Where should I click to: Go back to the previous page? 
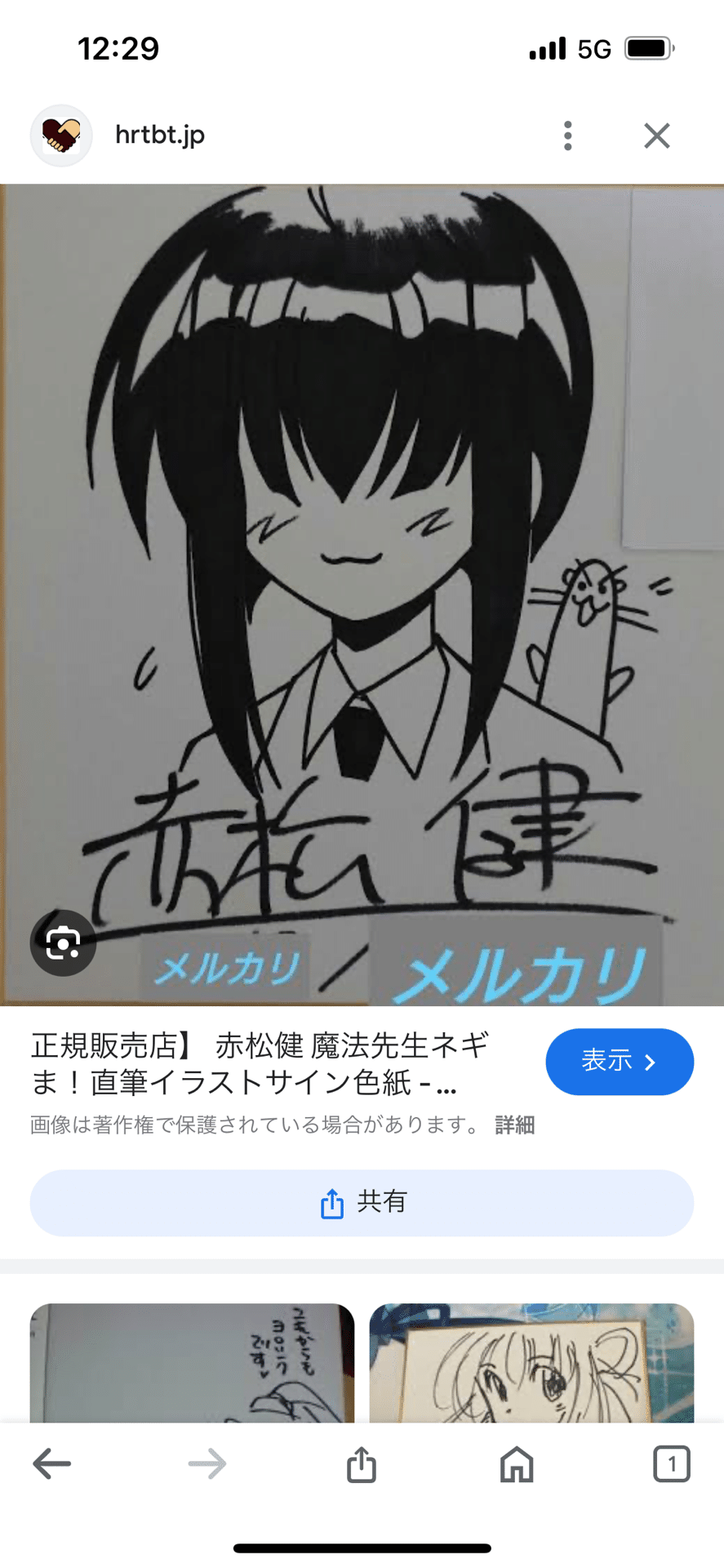click(52, 1463)
